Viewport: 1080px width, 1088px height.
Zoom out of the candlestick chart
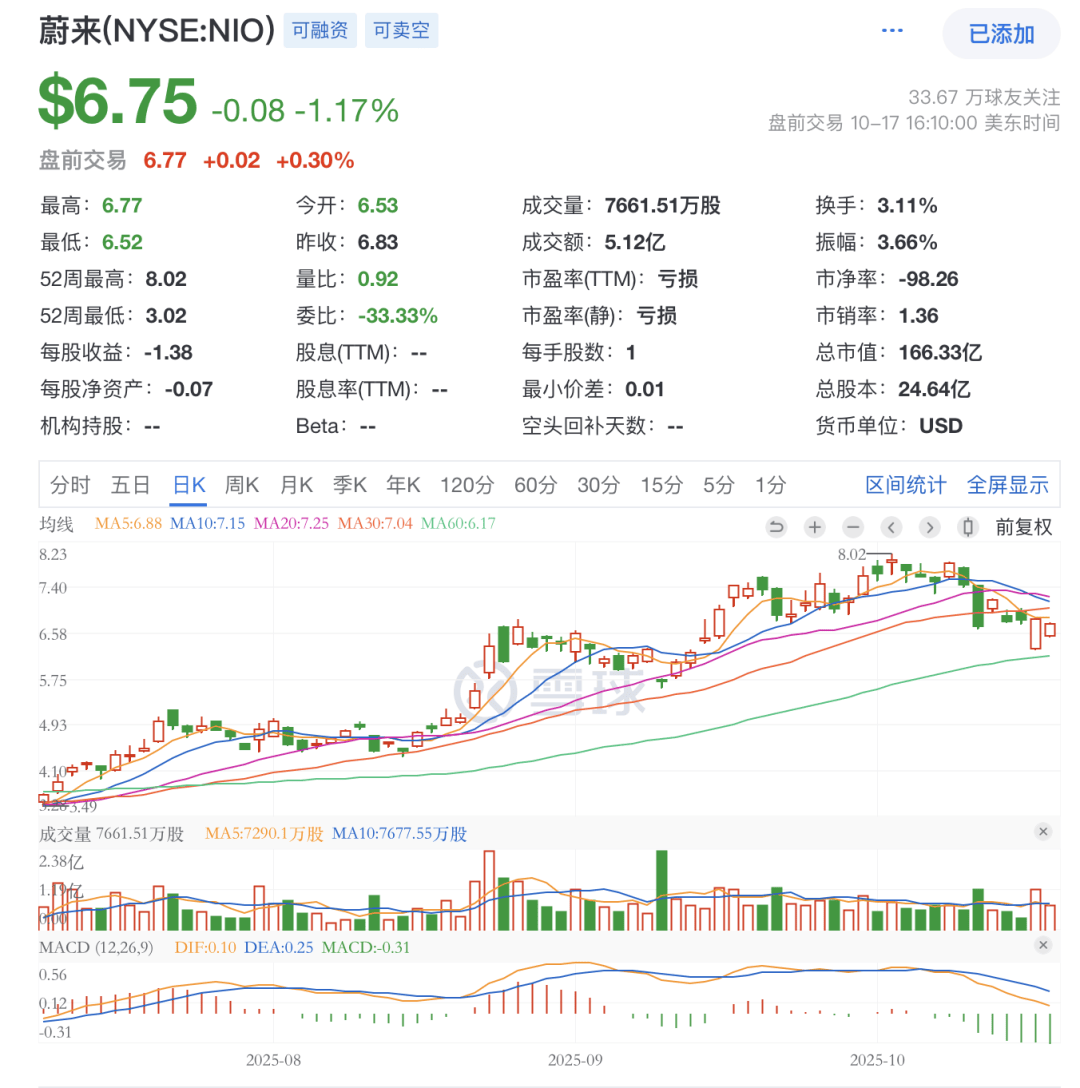point(852,527)
